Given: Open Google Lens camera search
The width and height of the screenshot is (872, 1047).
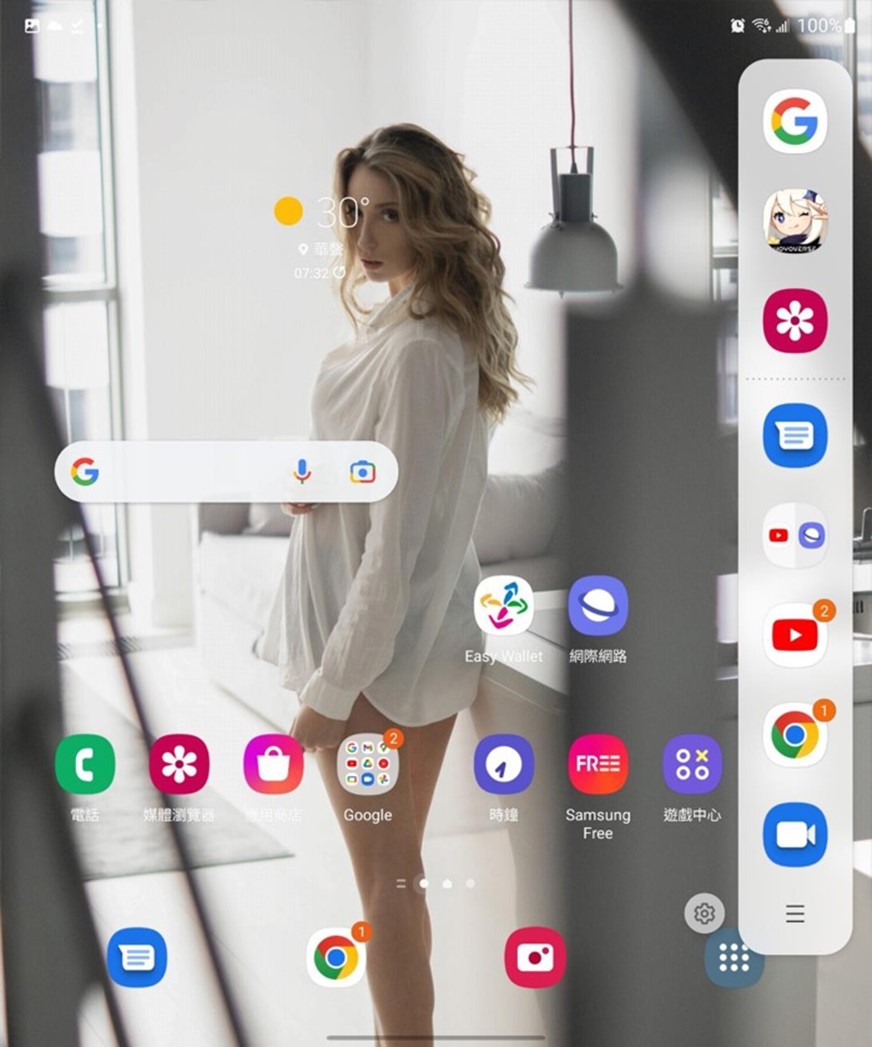Looking at the screenshot, I should [x=362, y=471].
